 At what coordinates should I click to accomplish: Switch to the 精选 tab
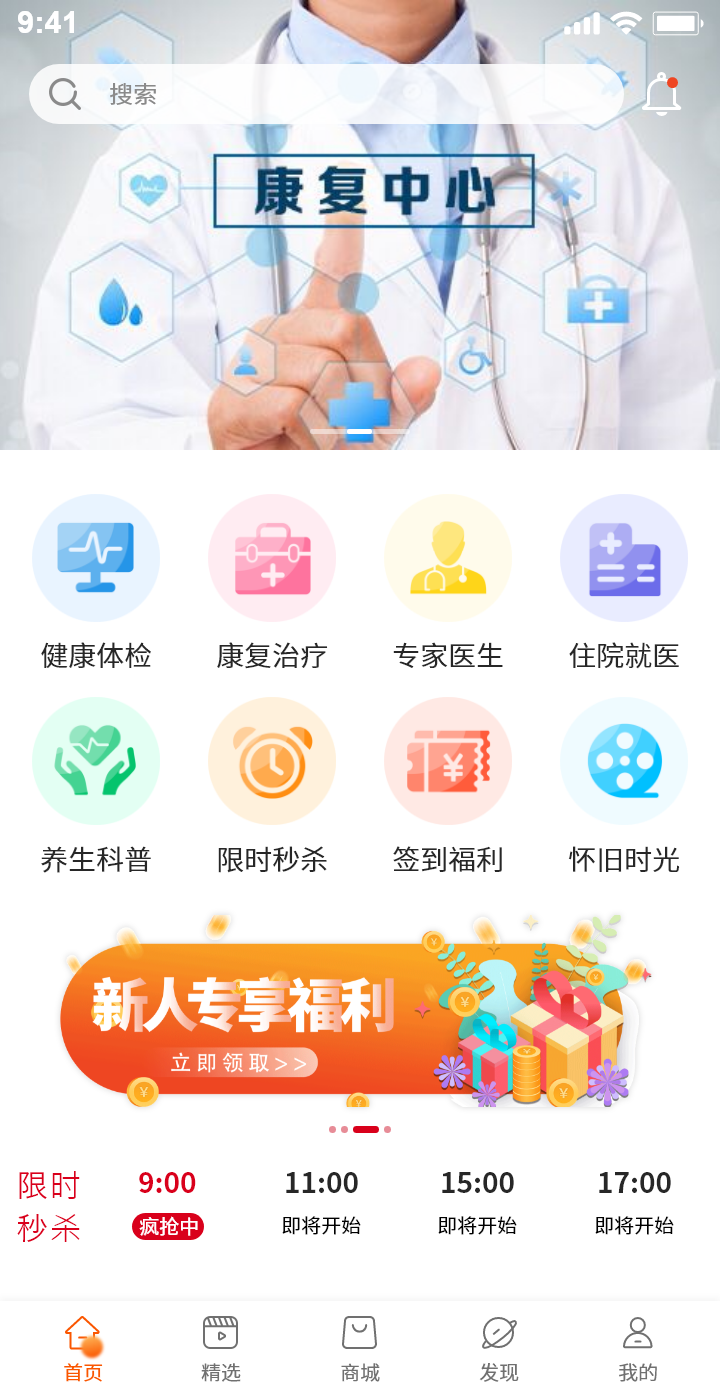(221, 1348)
